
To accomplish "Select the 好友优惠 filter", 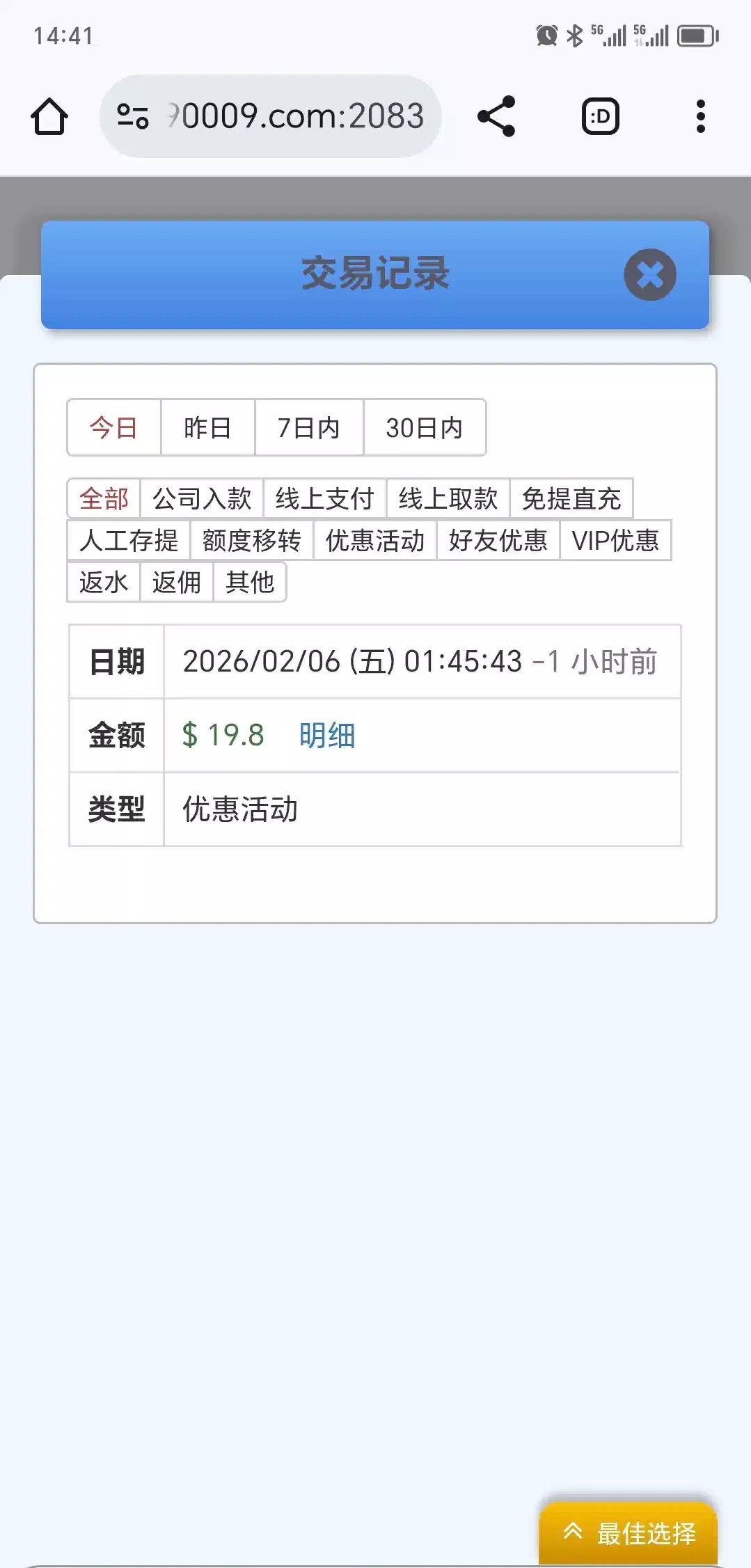I will [498, 540].
